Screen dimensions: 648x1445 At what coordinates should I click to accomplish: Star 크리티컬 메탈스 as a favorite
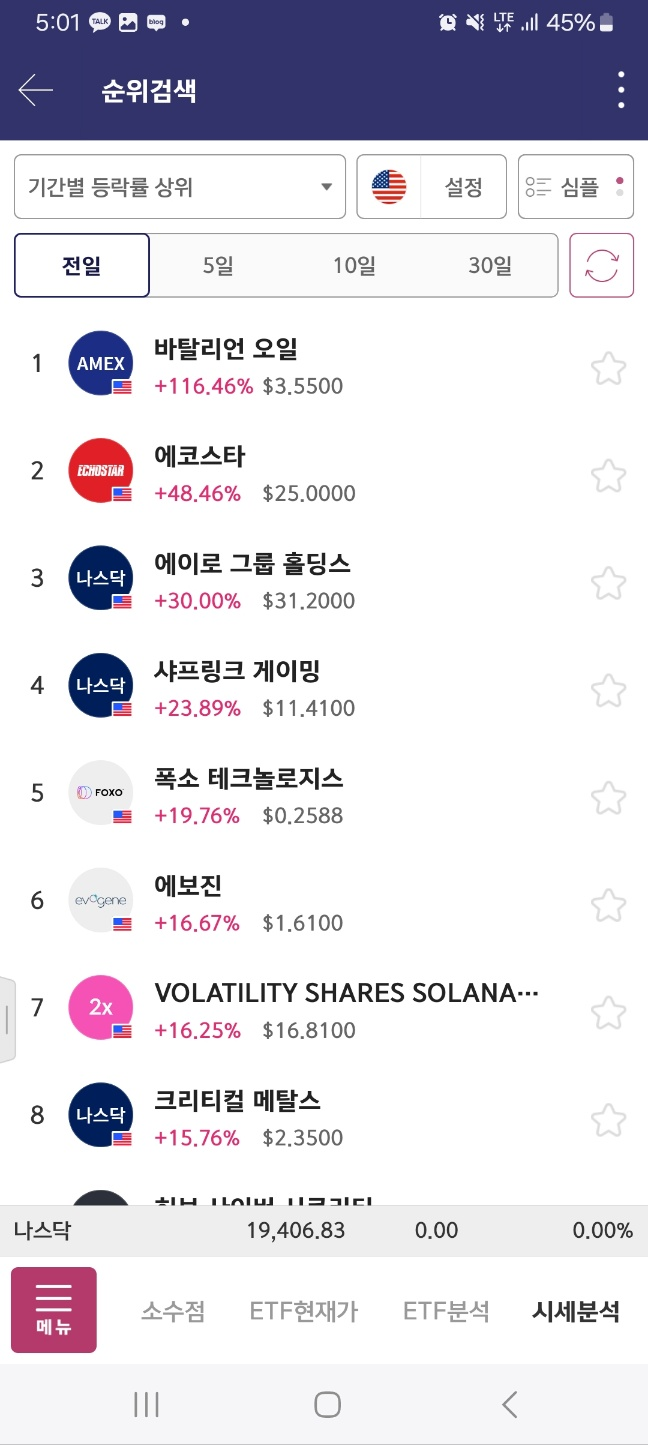point(608,1121)
